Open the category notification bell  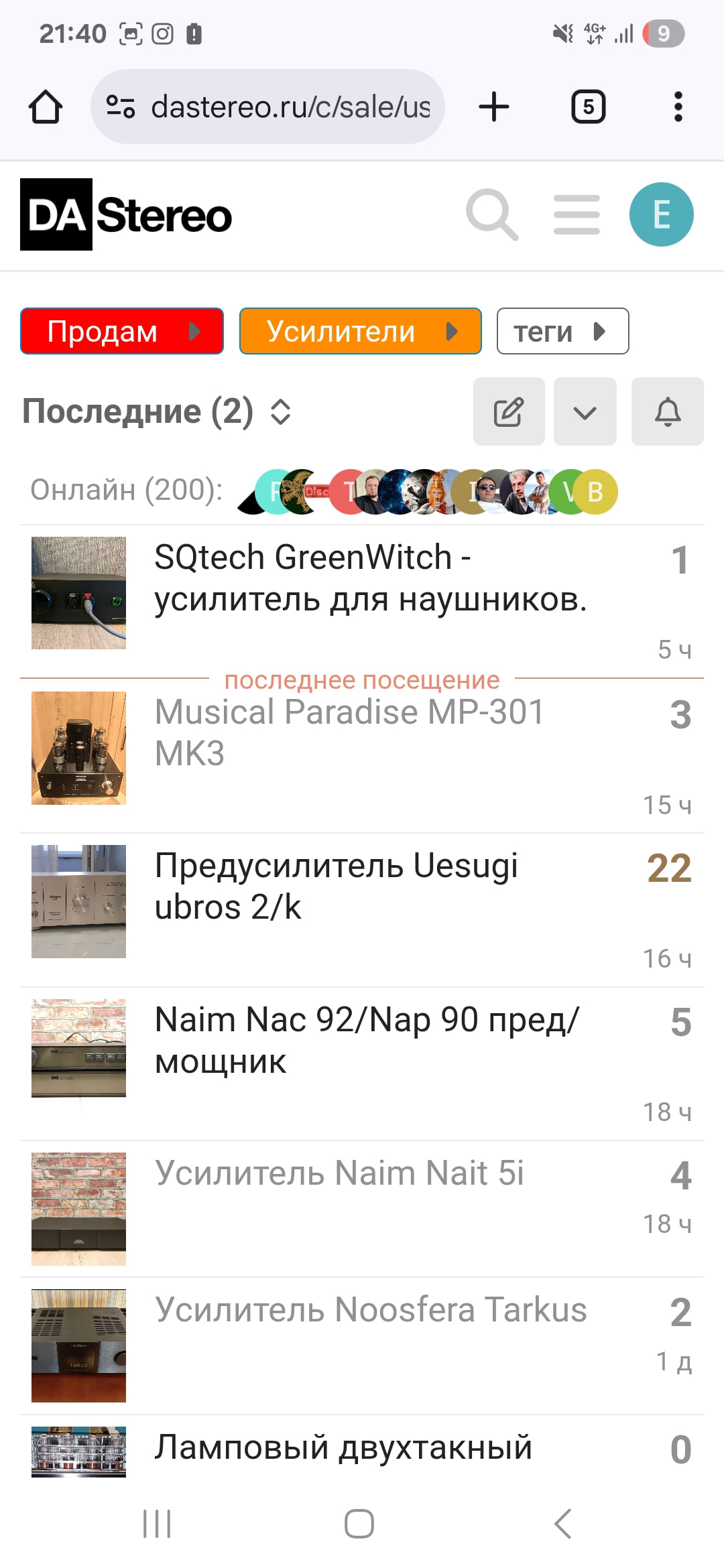[x=668, y=411]
